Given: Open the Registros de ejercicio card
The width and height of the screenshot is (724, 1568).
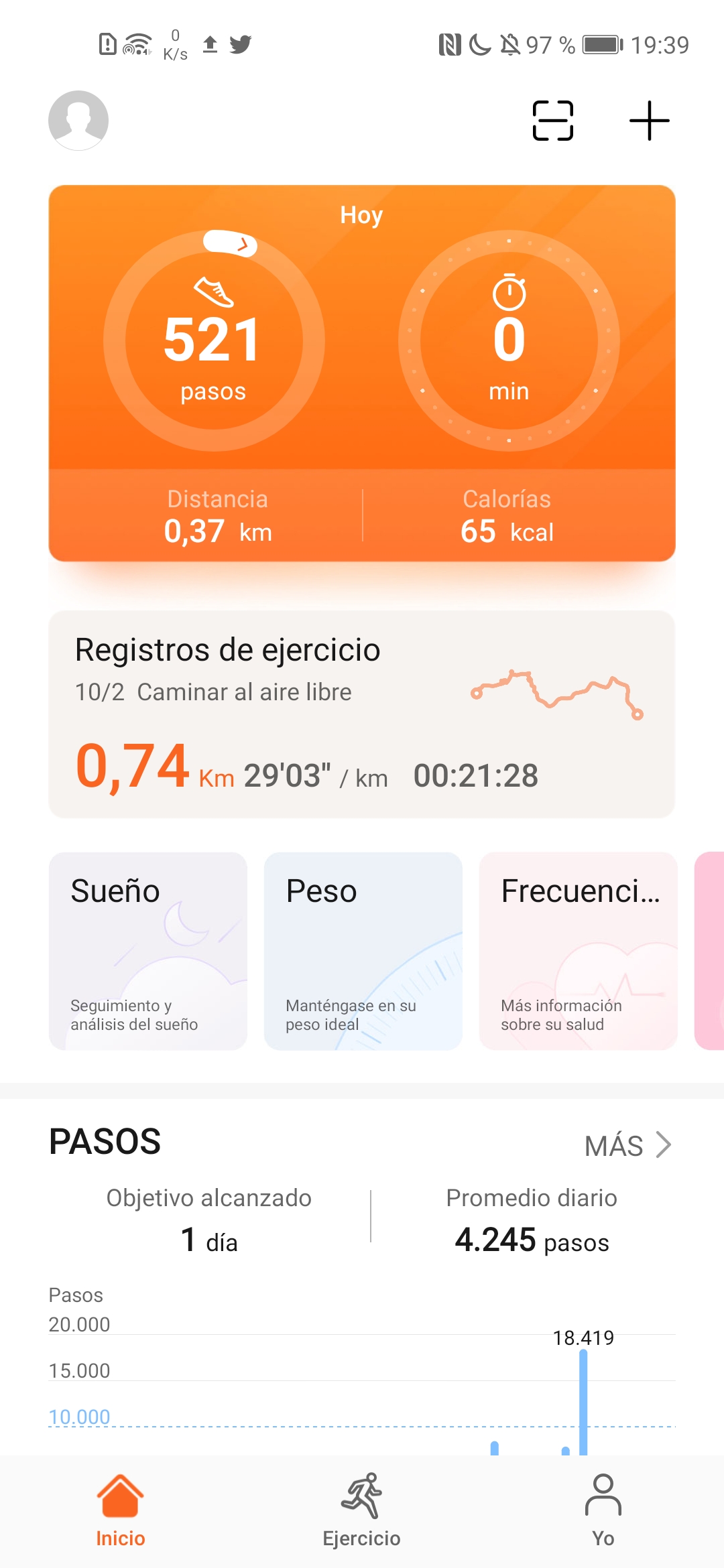Looking at the screenshot, I should 362,714.
